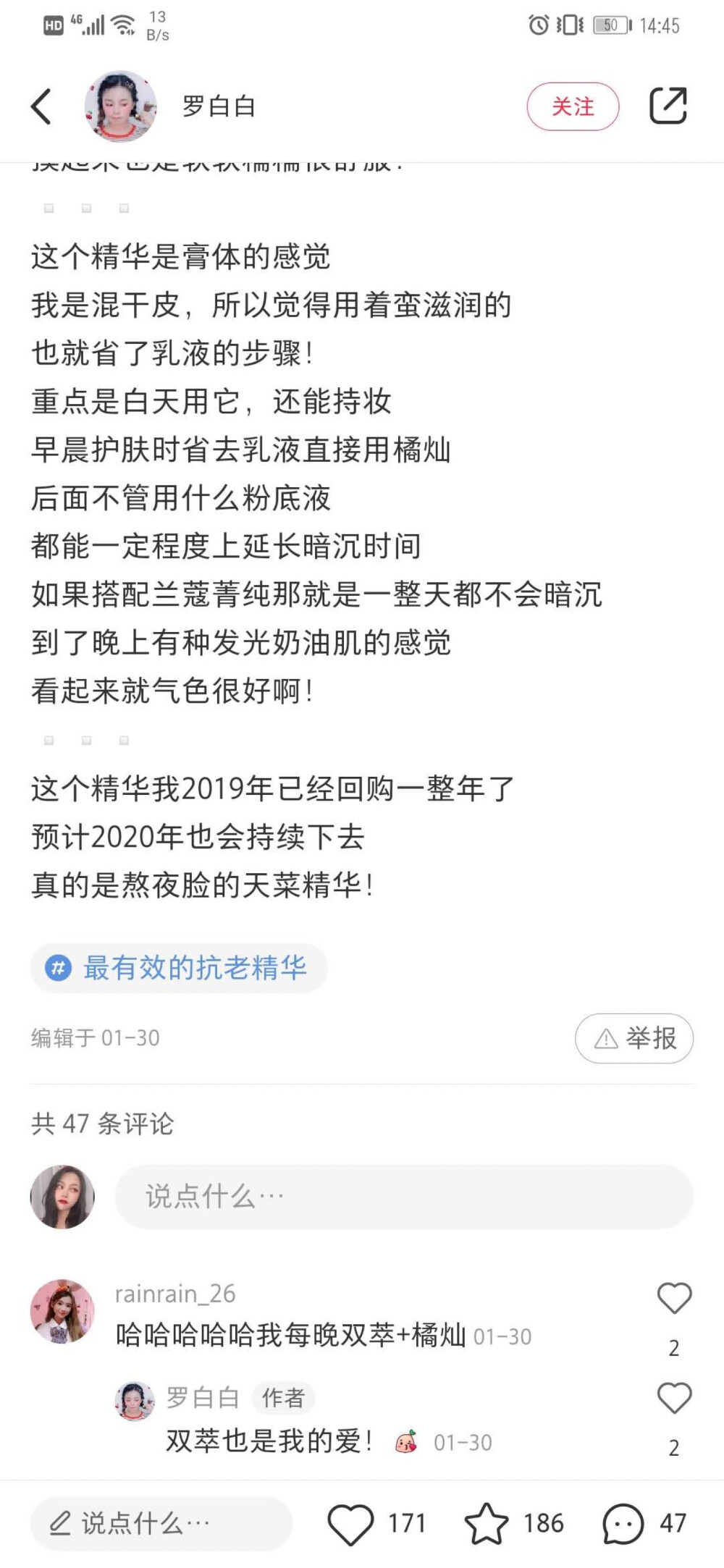Viewport: 724px width, 1568px height.
Task: Tap the 作者 author badge on the reply
Action: (283, 1398)
